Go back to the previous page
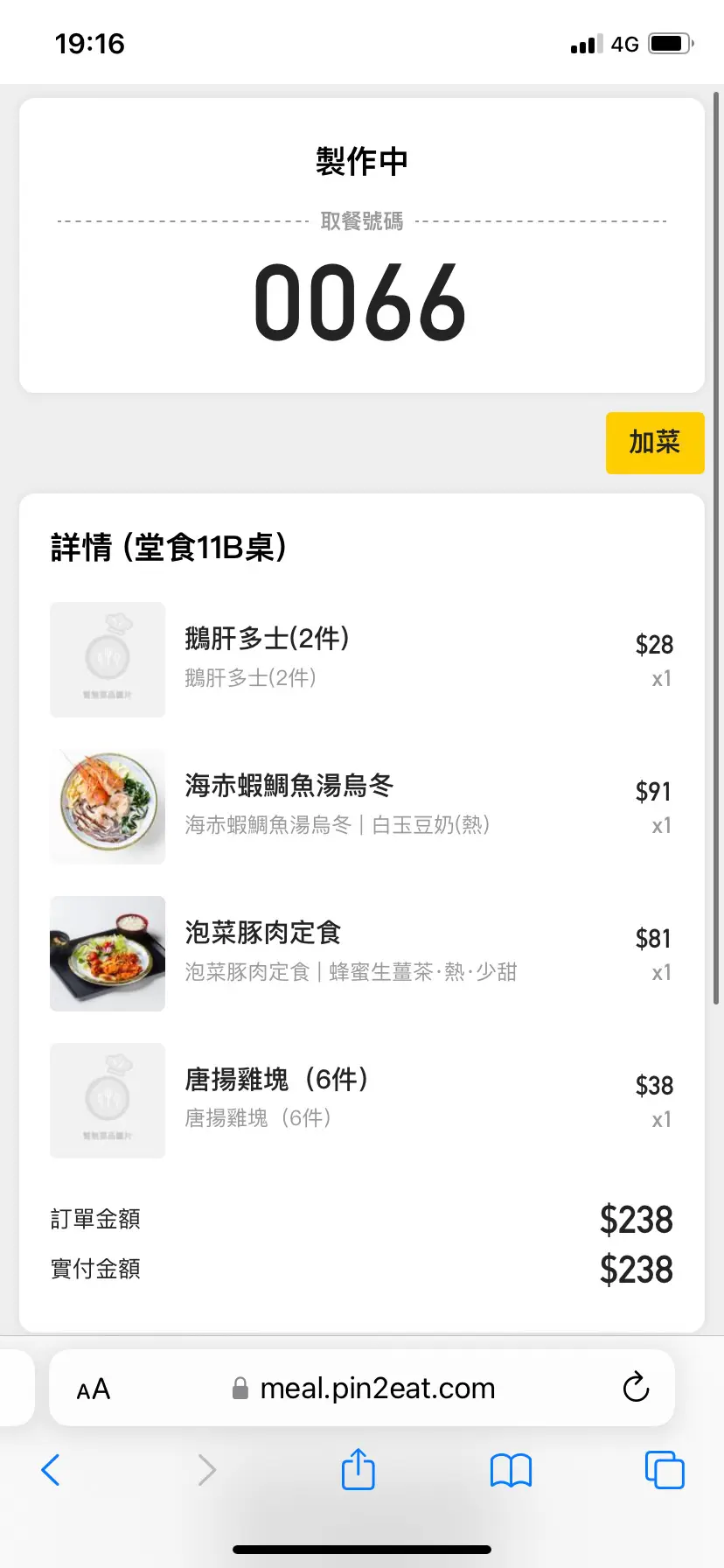 [51, 1470]
